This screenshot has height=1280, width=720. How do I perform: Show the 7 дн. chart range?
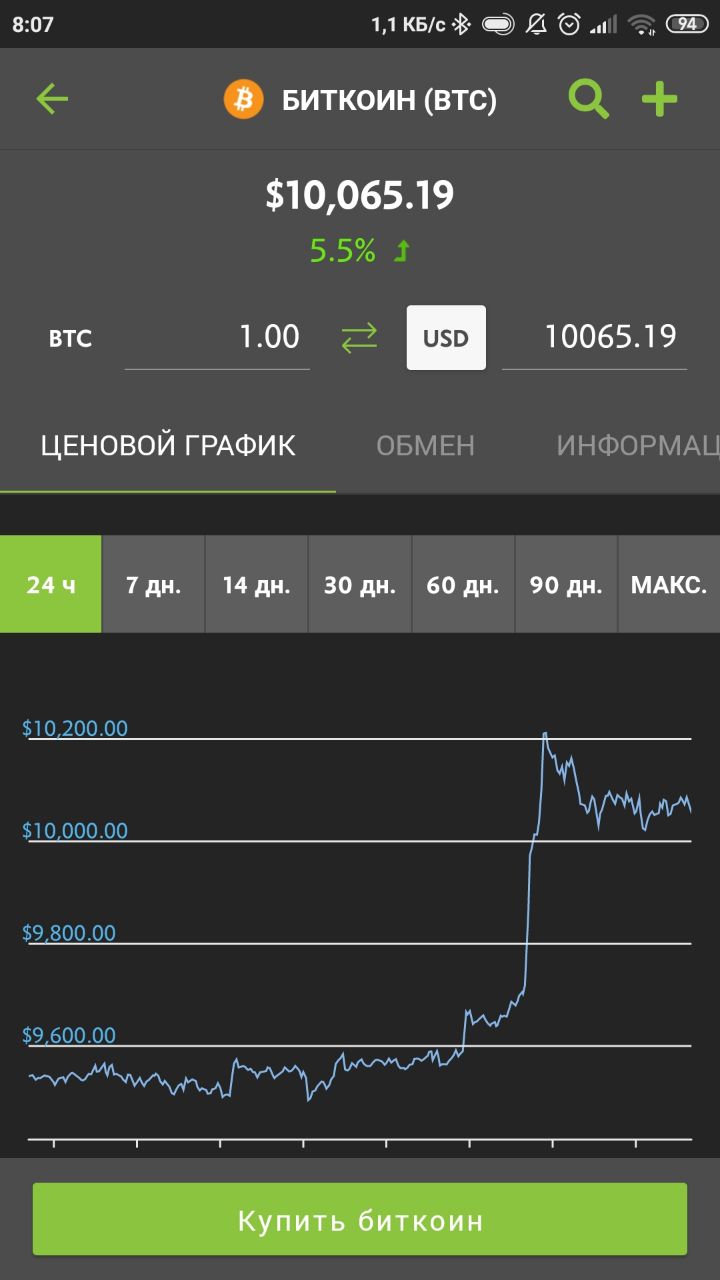(x=154, y=584)
